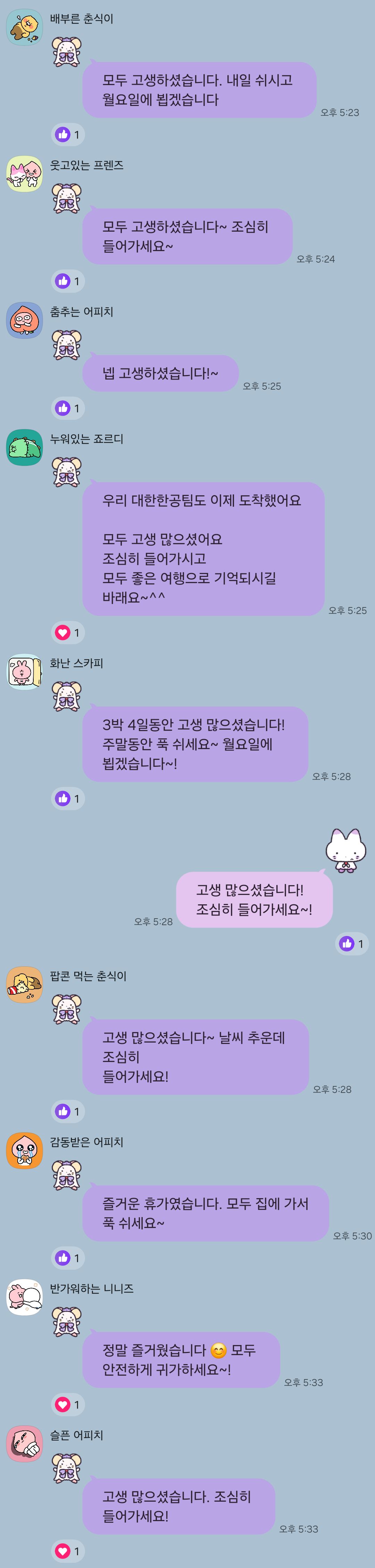Tap the thumbs-up under "넵 고생하셨습니다!~"

(x=67, y=408)
